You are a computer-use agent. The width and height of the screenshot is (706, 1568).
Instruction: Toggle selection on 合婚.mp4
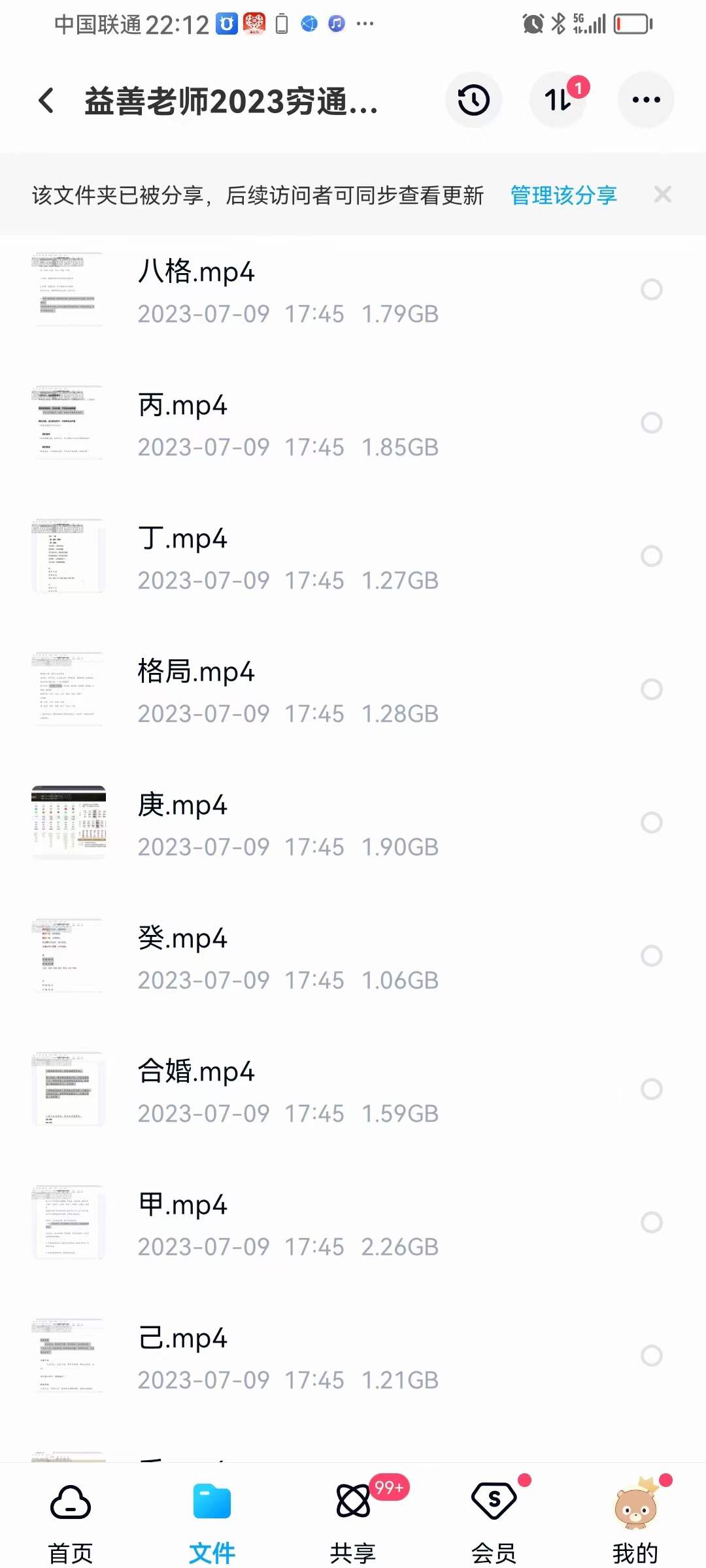(x=652, y=1089)
